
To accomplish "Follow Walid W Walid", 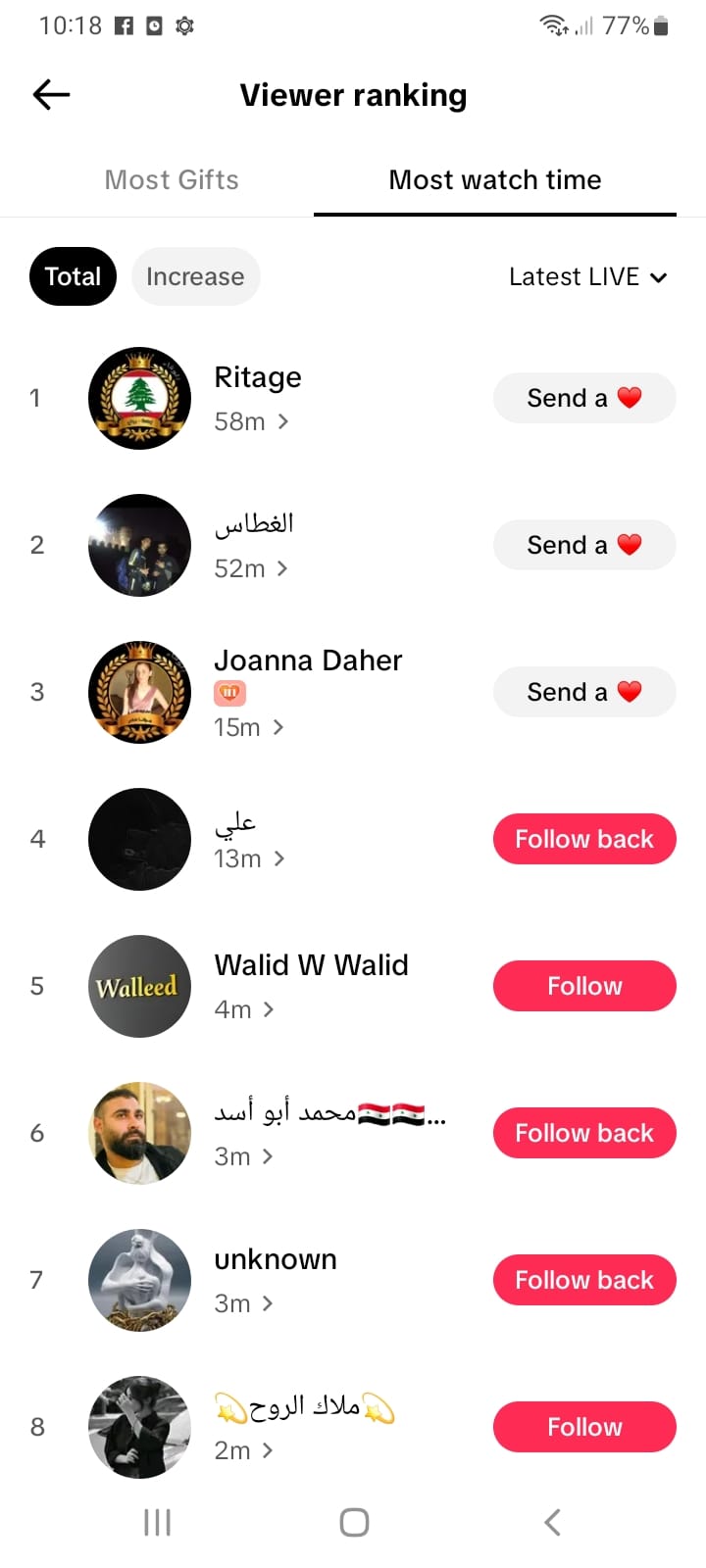I will (584, 986).
